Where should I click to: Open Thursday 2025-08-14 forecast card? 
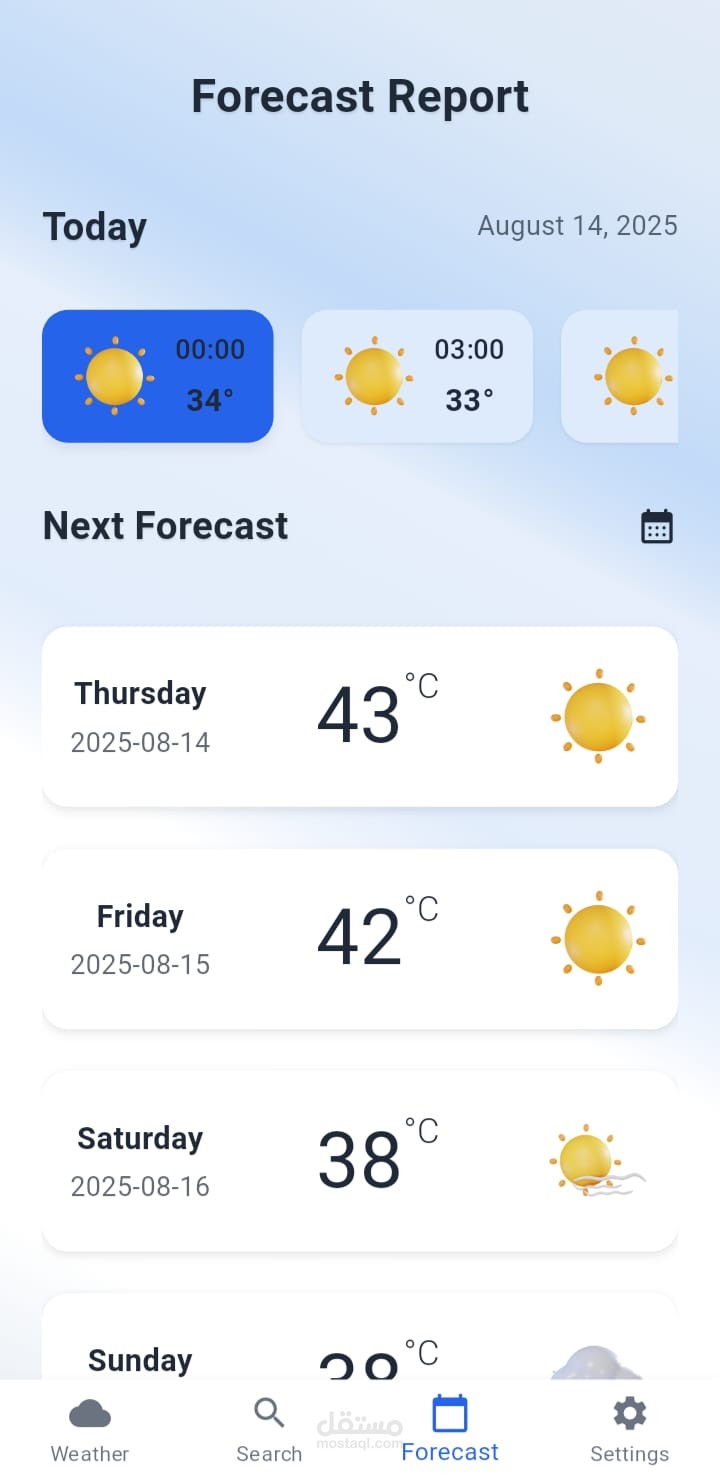pyautogui.click(x=360, y=717)
